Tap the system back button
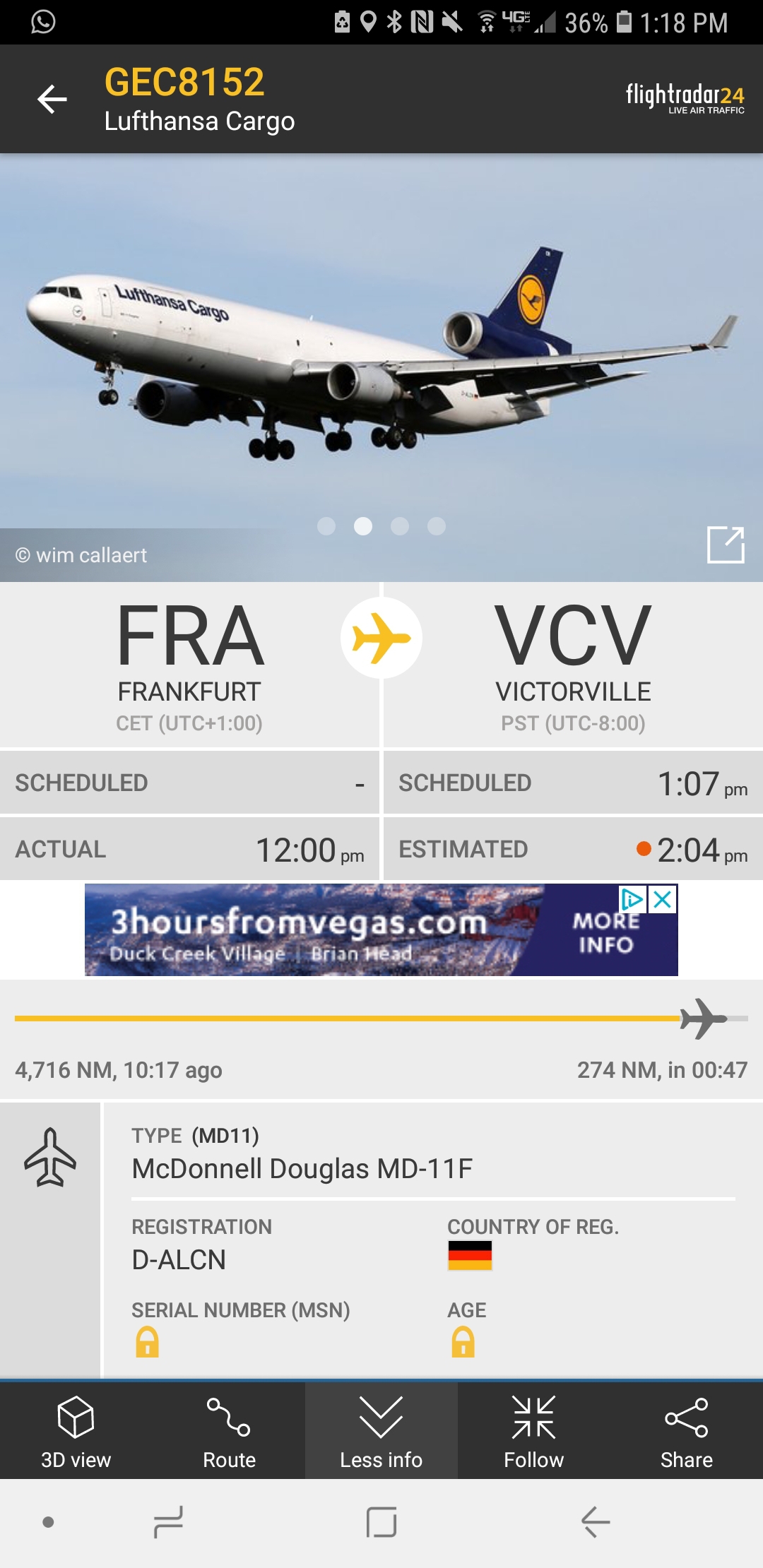763x1568 pixels. (595, 1522)
